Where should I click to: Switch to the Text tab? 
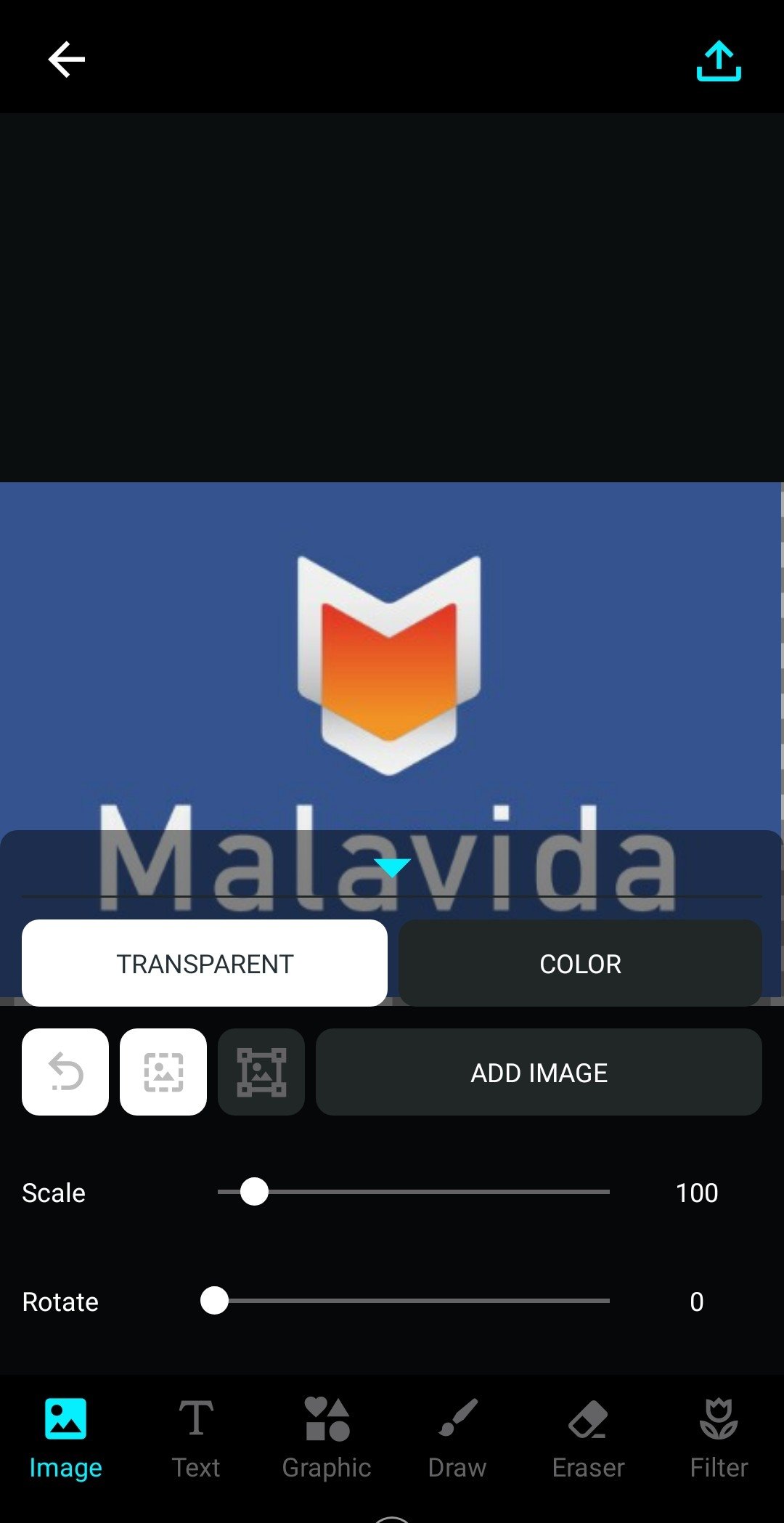pos(196,1438)
